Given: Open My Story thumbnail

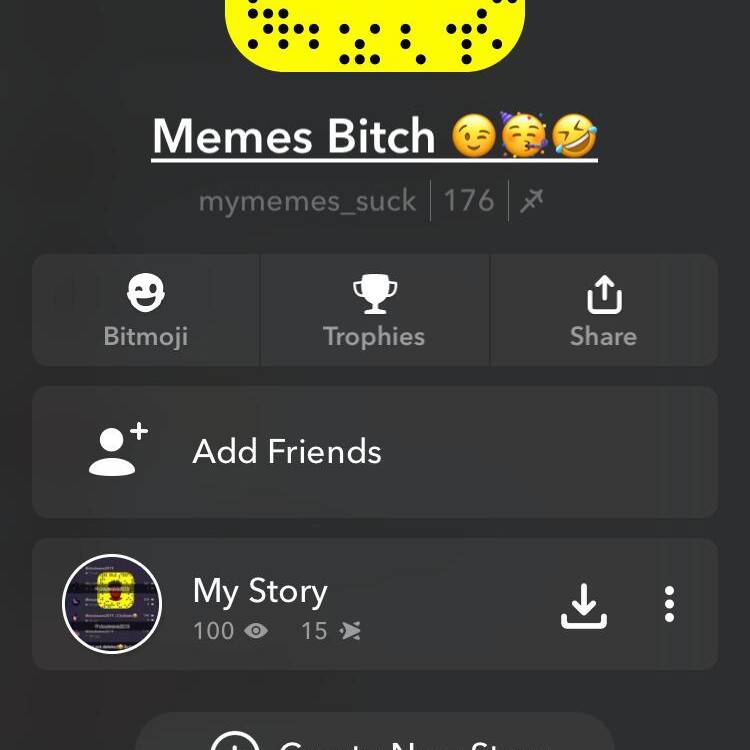Looking at the screenshot, I should 112,604.
